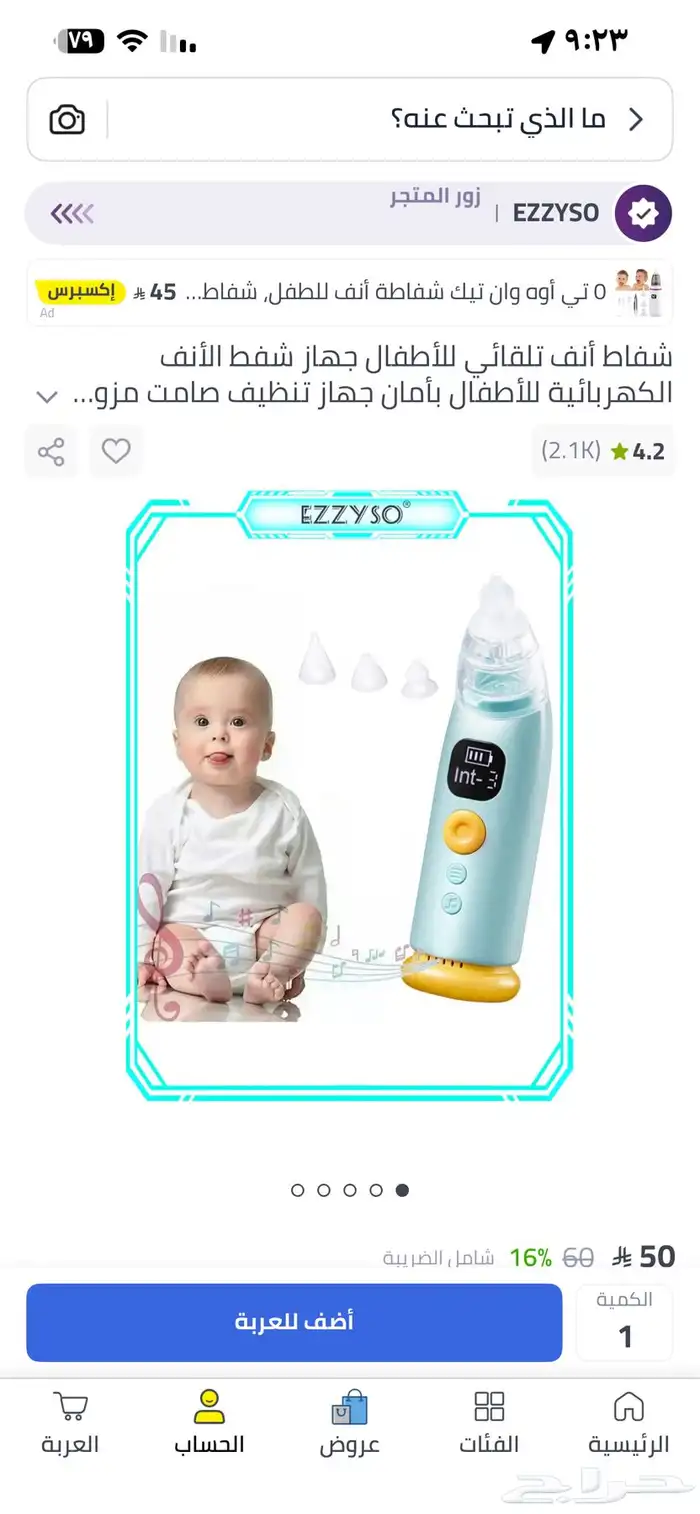Screen dimensions: 700x1514
Task: Go to the 'الحساب' account tab
Action: point(209,1423)
